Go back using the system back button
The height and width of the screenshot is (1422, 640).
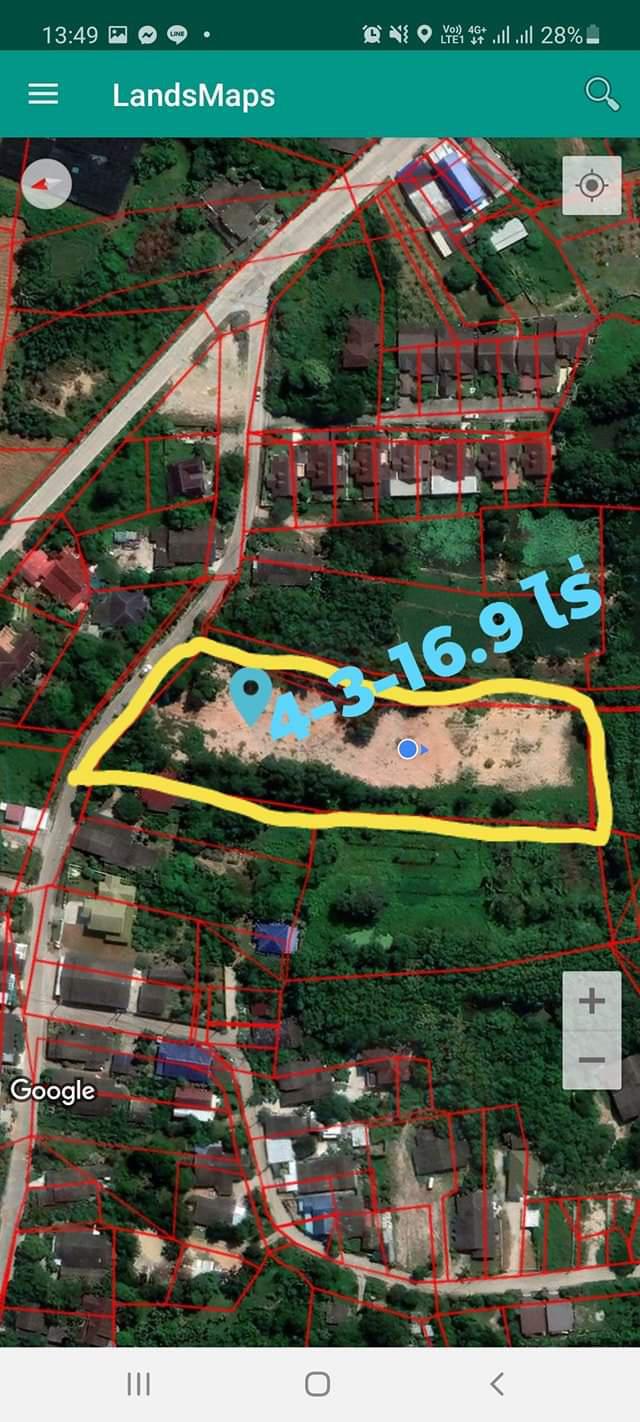click(x=497, y=1384)
